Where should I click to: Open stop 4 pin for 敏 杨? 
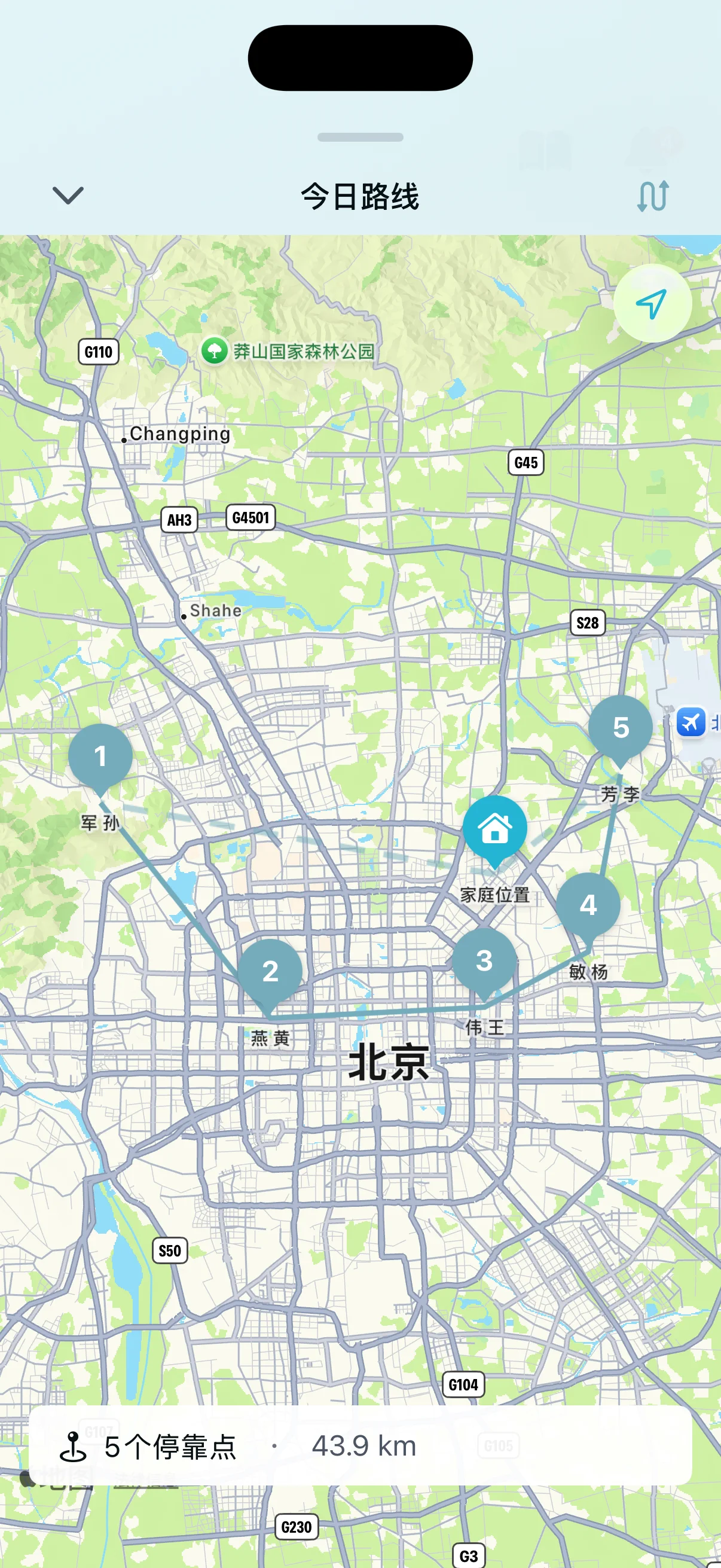(x=588, y=905)
